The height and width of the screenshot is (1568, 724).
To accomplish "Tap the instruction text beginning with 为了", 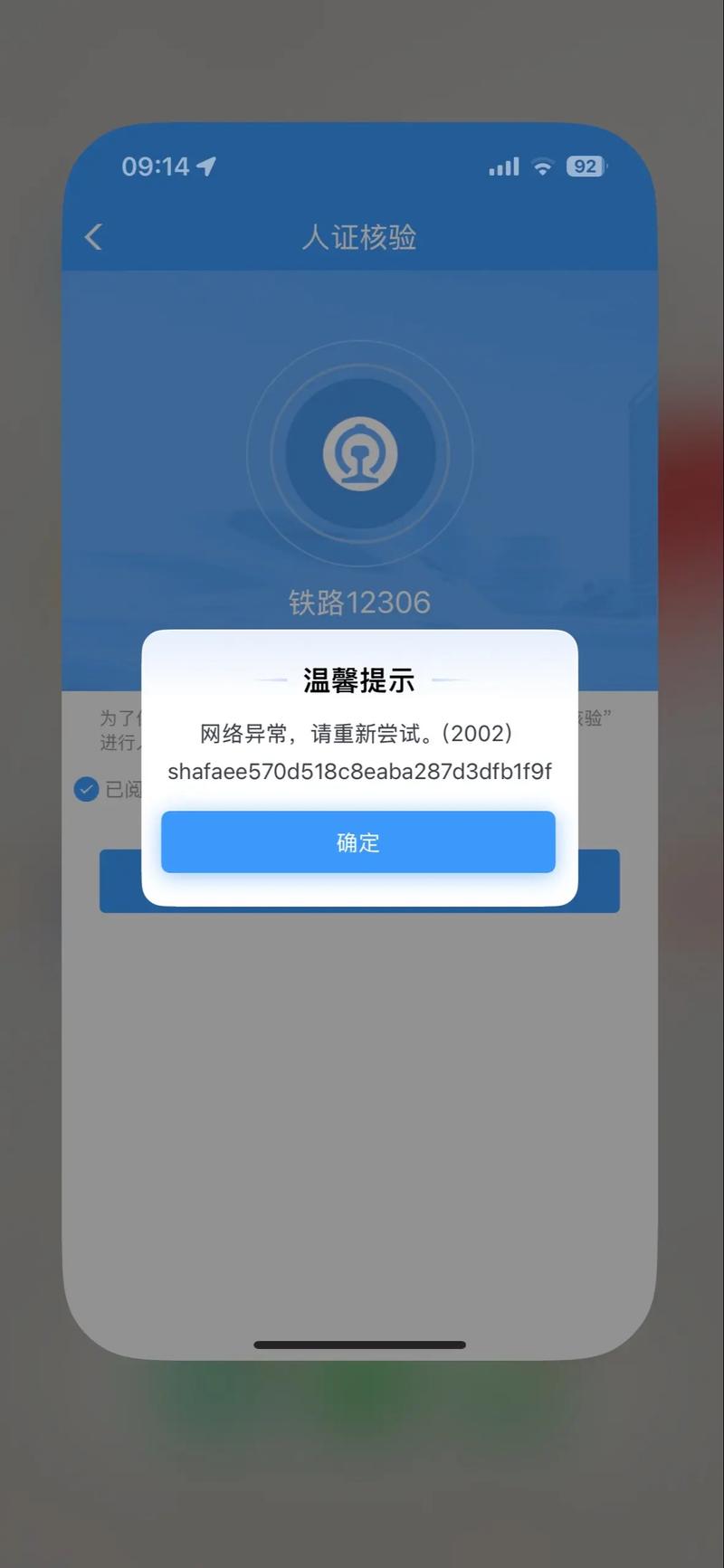I will pyautogui.click(x=118, y=719).
